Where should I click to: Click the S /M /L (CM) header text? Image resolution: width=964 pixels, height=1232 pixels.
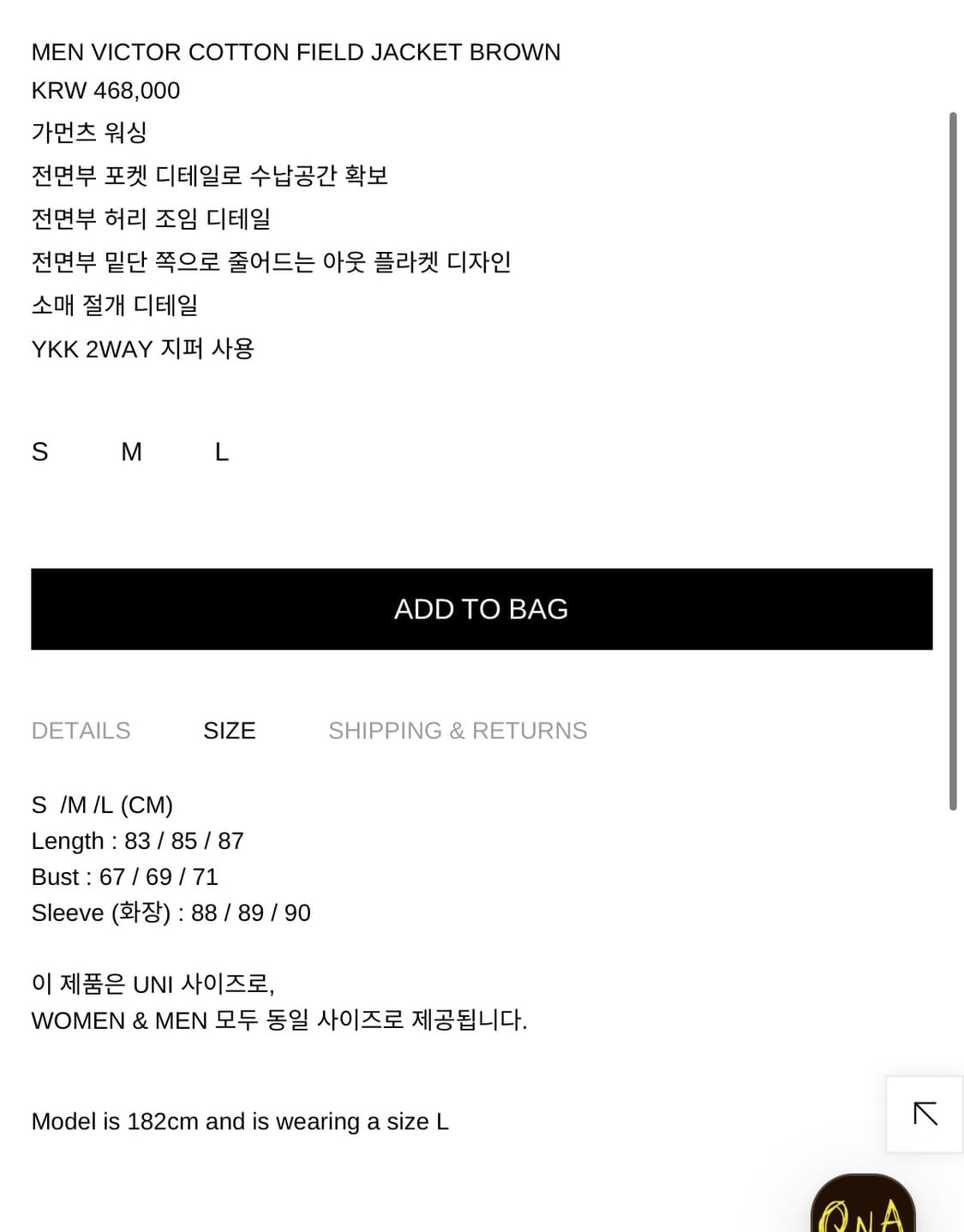point(102,804)
